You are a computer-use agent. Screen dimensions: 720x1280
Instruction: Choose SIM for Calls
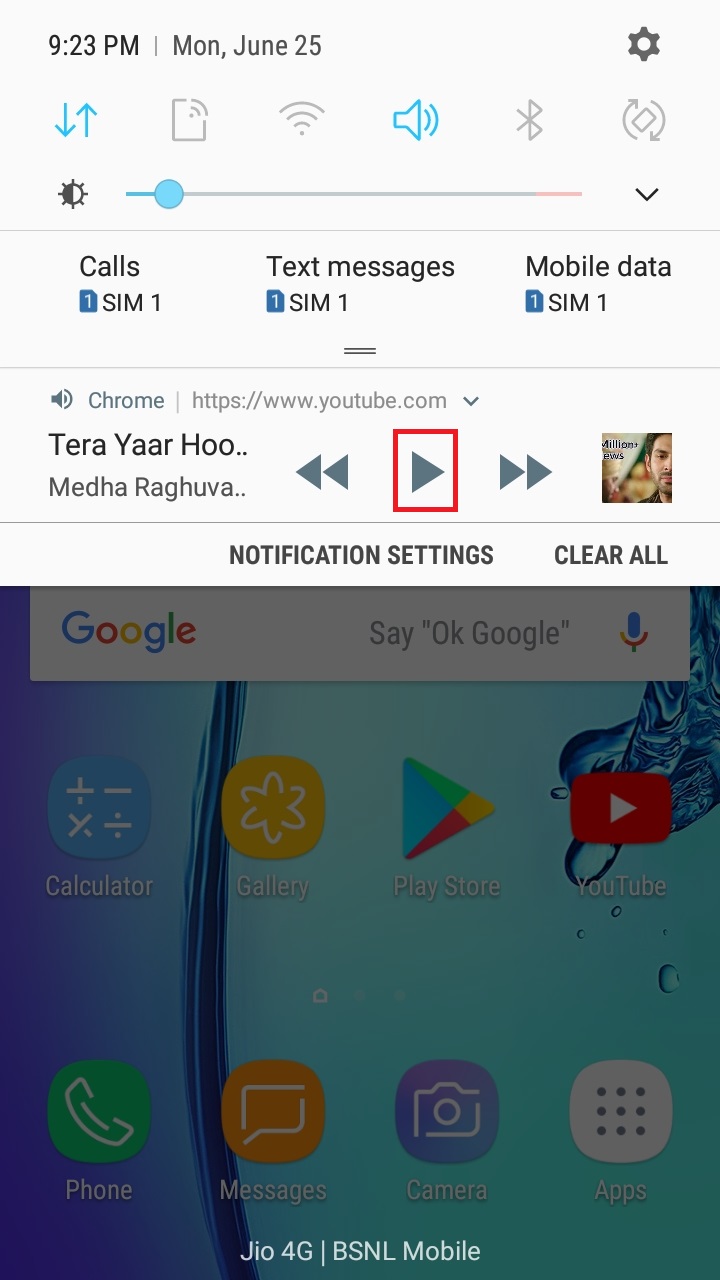(x=120, y=284)
